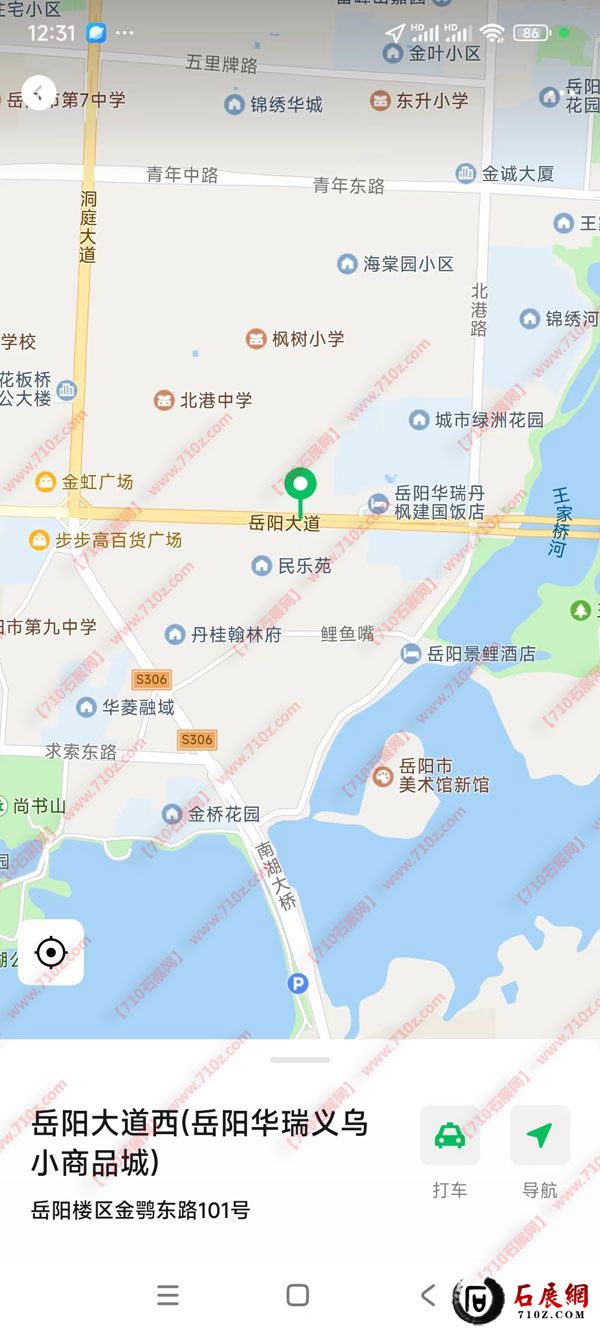The width and height of the screenshot is (600, 1333).
Task: Select 金虹广场 point of interest
Action: coord(46,482)
